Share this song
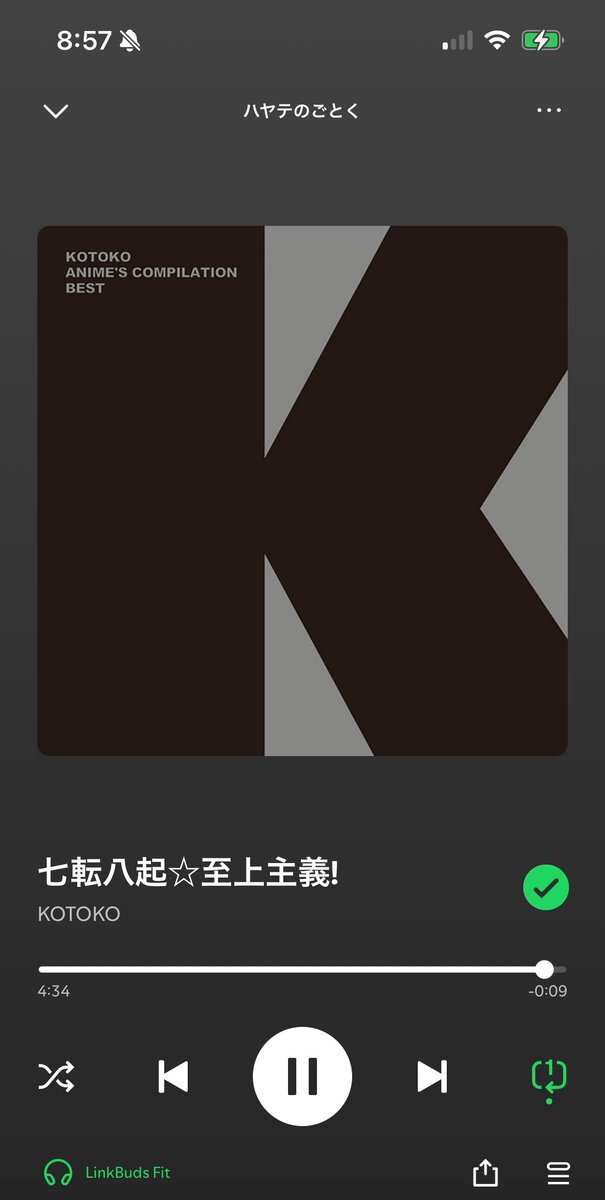This screenshot has height=1200, width=605. (x=485, y=1173)
